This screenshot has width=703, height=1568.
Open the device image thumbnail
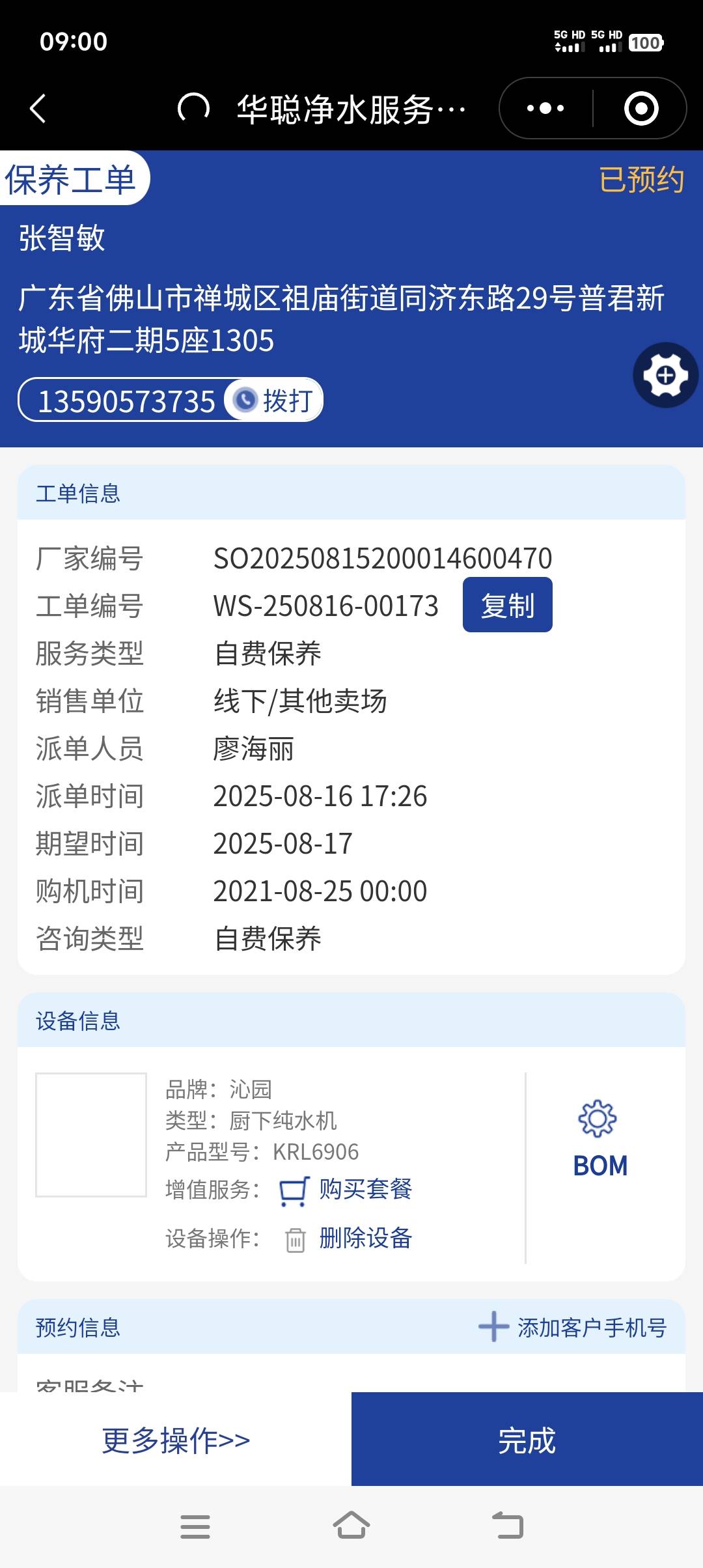(91, 1135)
